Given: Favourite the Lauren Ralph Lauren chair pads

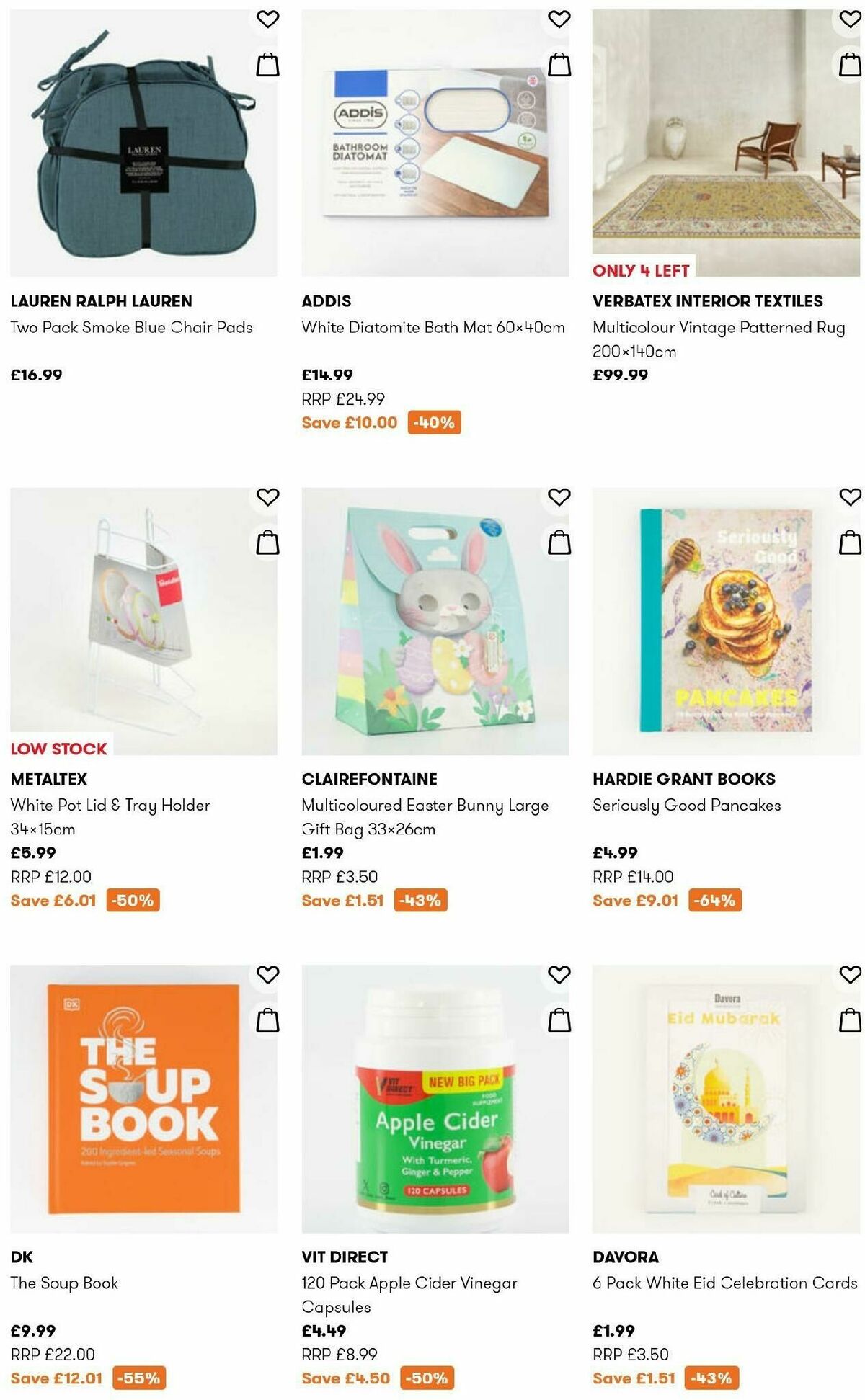Looking at the screenshot, I should coord(267,18).
